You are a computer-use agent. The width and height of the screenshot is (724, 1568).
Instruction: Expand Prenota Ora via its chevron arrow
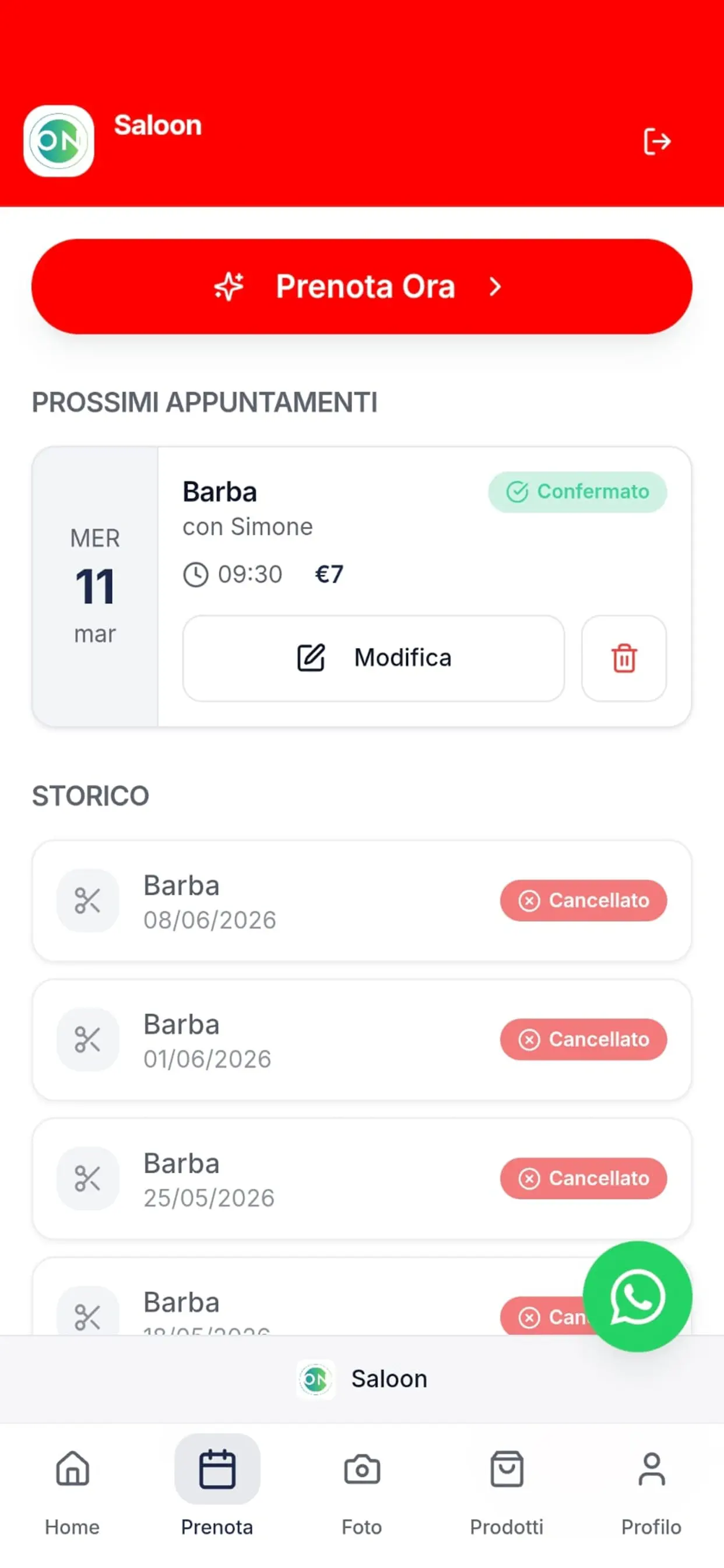tap(495, 286)
